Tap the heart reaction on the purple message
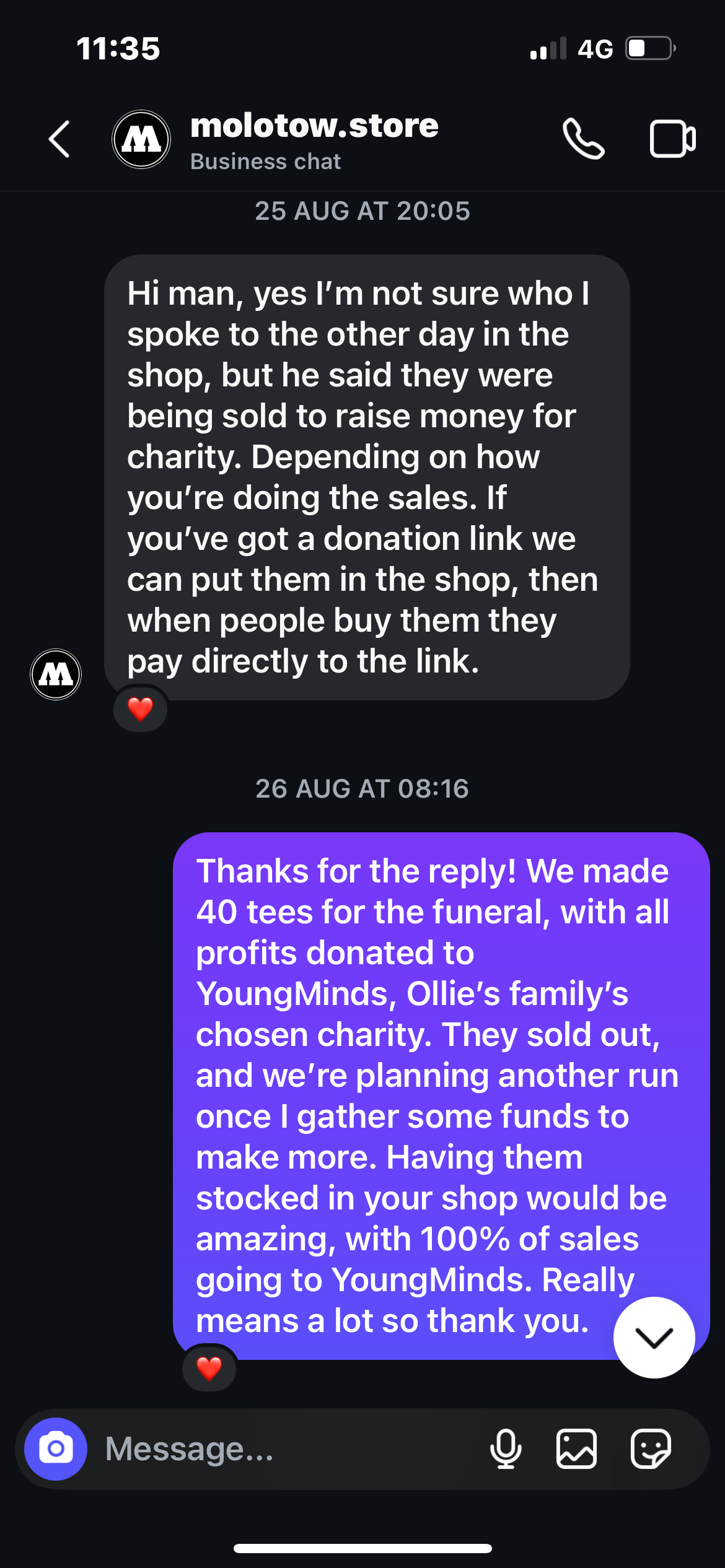 (209, 1368)
